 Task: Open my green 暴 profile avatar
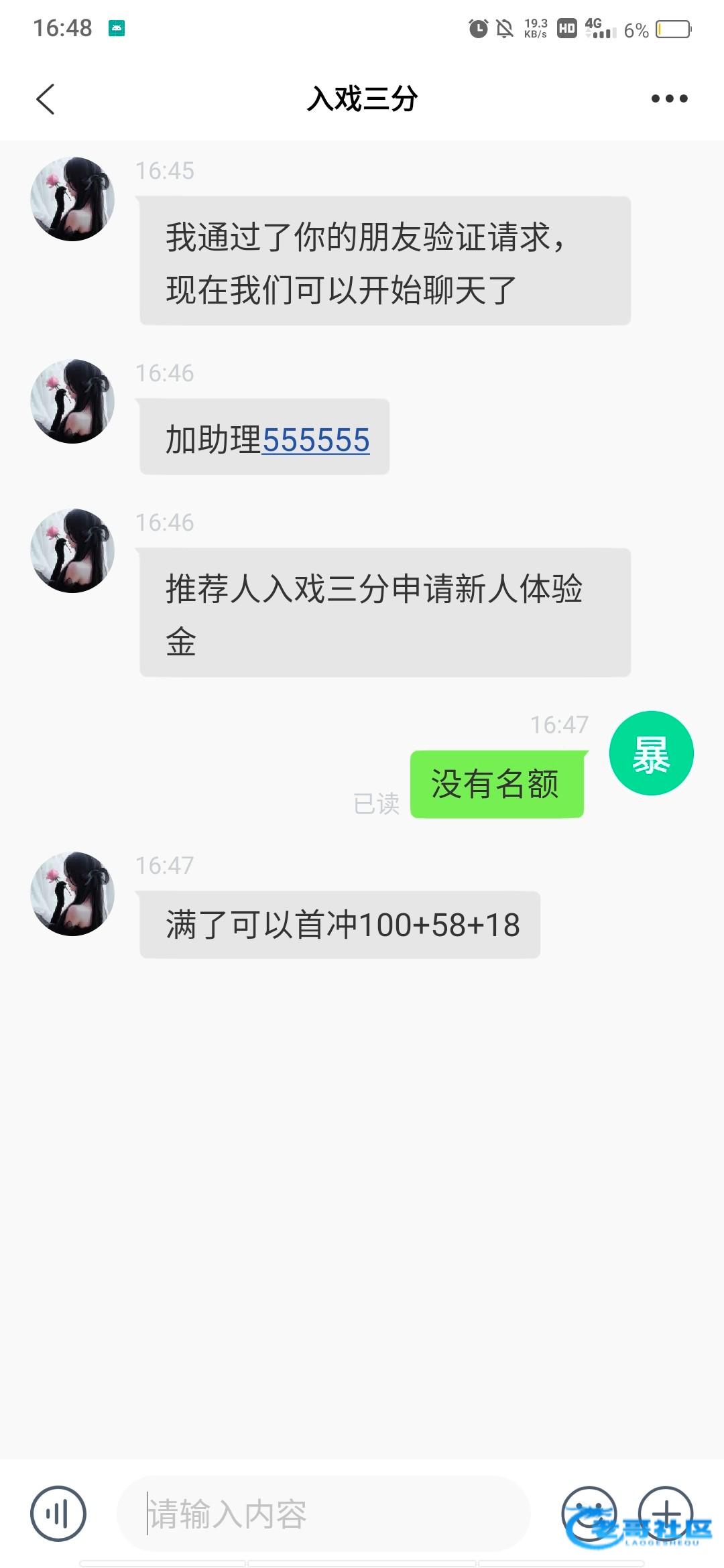(651, 753)
